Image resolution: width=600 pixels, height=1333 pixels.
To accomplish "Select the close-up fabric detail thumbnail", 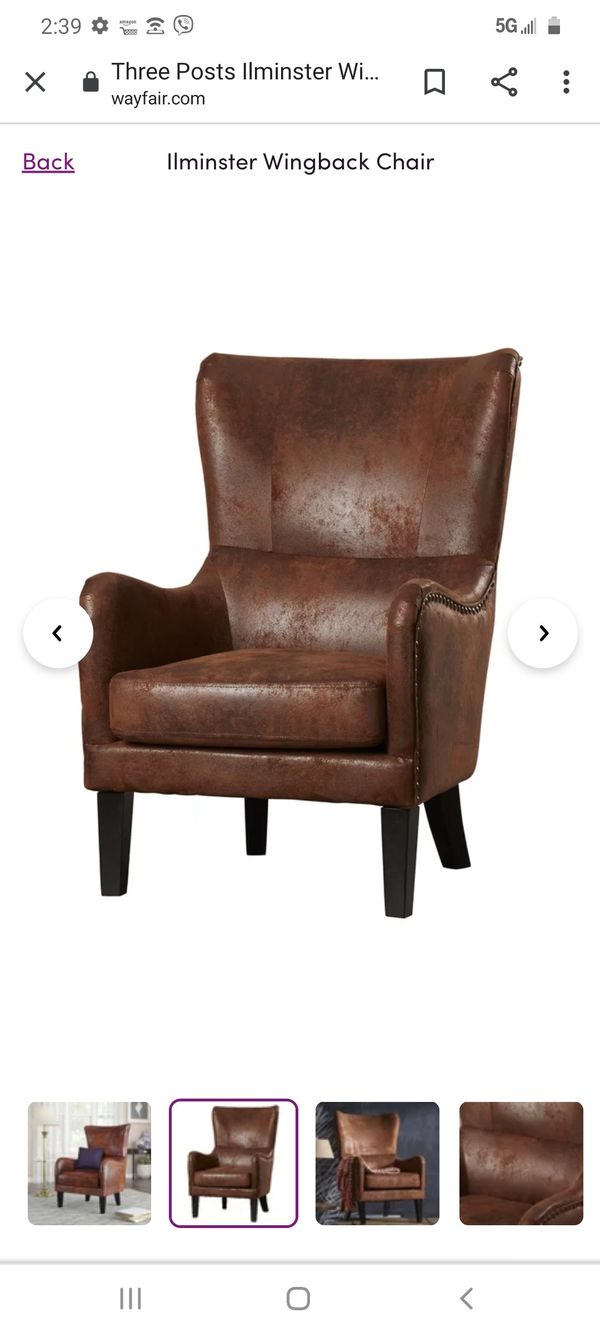I will tap(521, 1163).
